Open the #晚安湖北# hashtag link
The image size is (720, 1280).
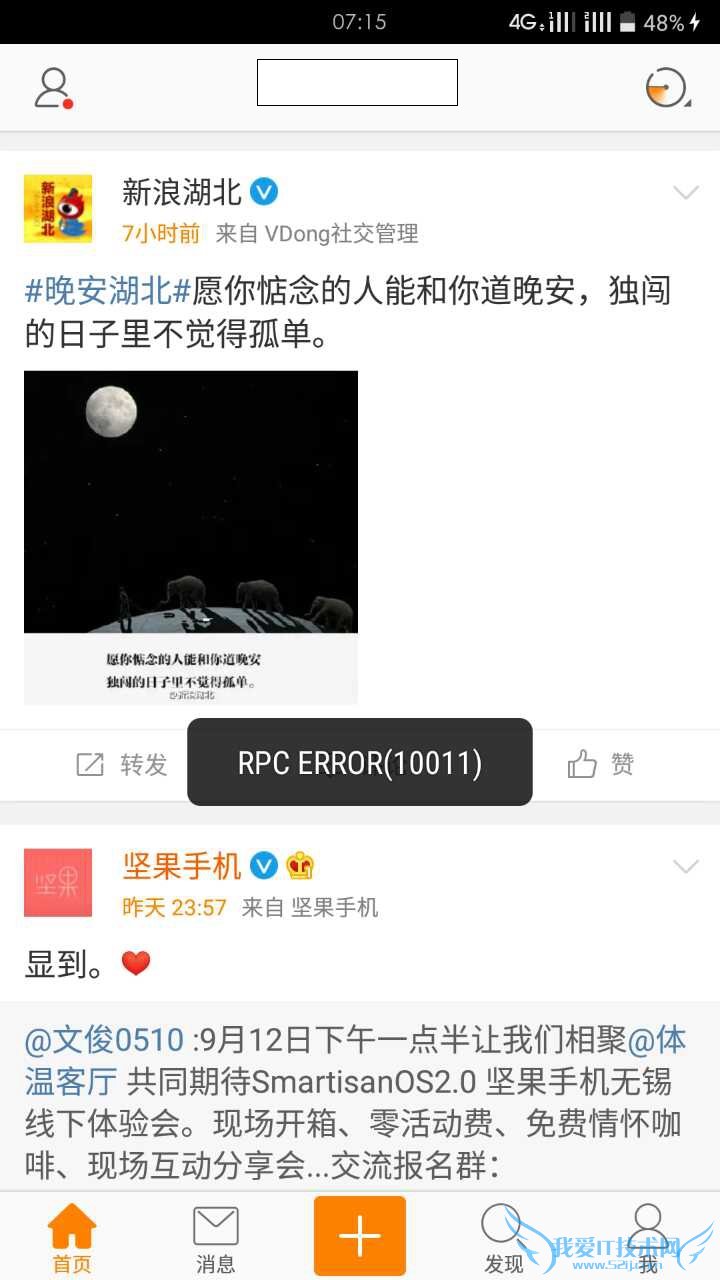pyautogui.click(x=107, y=292)
